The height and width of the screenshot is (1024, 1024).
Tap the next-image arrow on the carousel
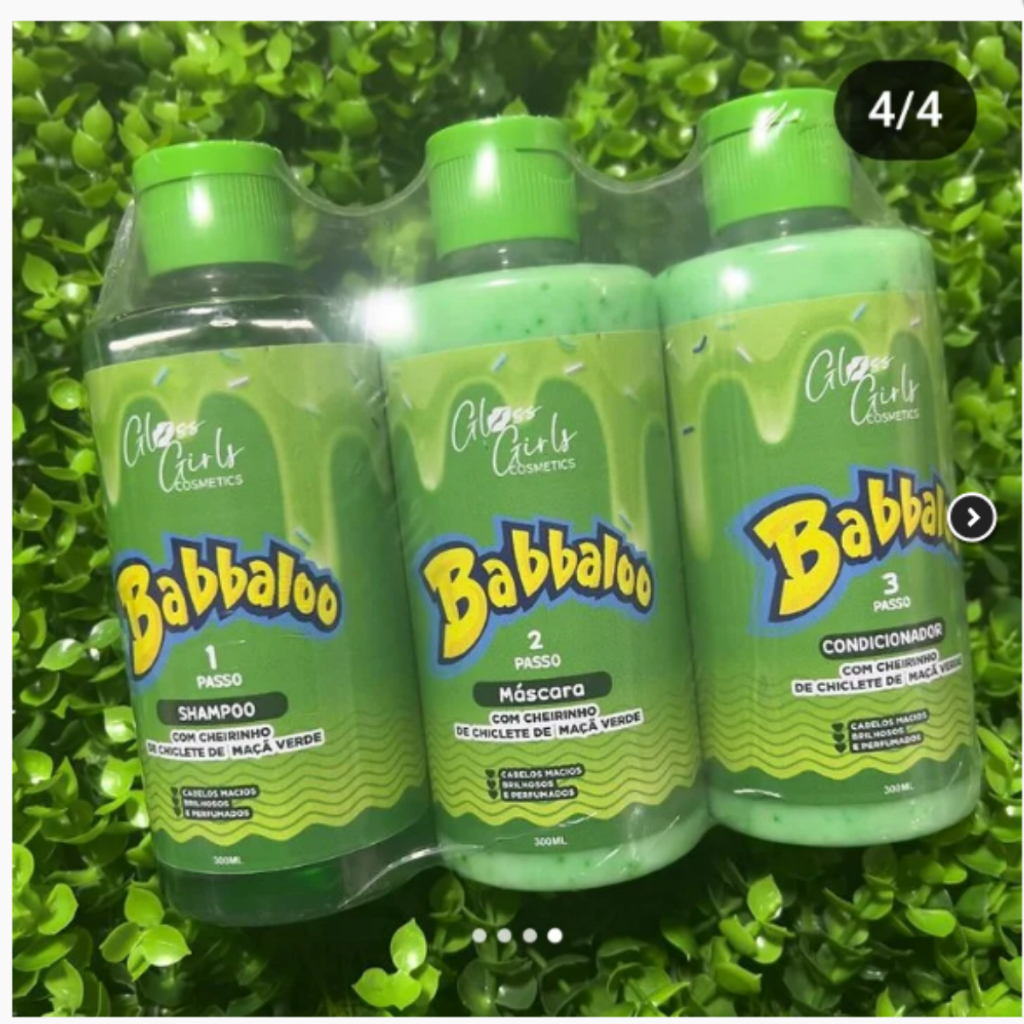(x=972, y=517)
